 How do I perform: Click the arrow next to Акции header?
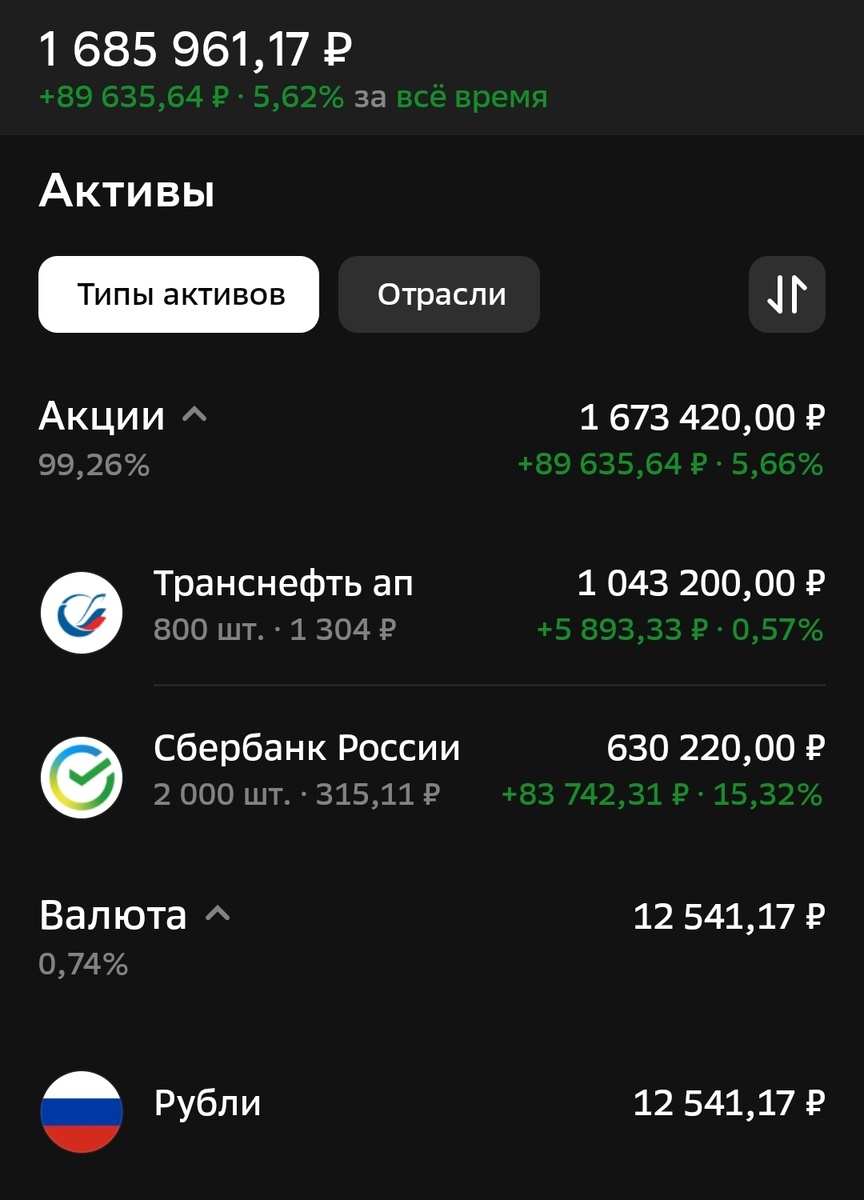[x=196, y=416]
